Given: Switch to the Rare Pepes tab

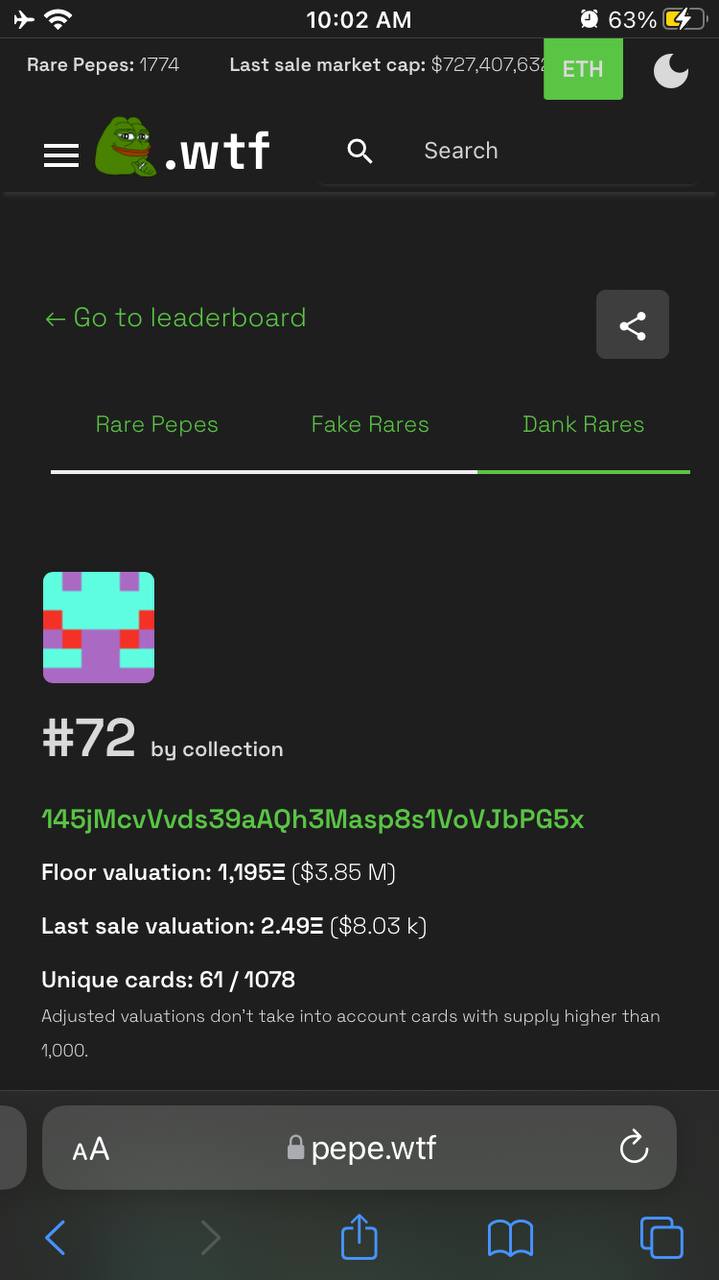Looking at the screenshot, I should pos(157,424).
